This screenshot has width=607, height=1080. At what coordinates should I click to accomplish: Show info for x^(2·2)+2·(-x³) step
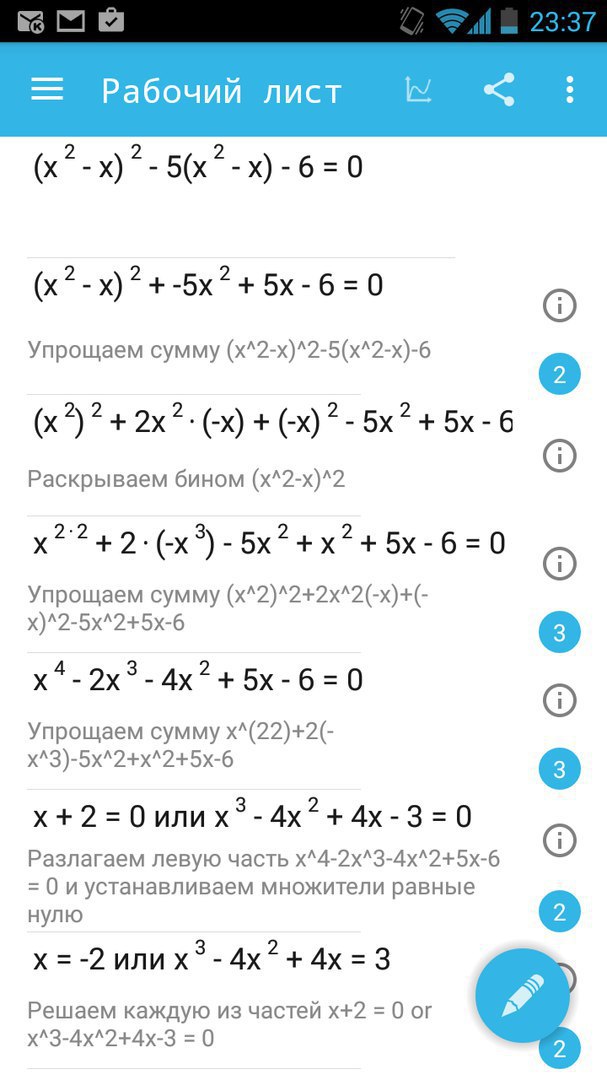[559, 564]
